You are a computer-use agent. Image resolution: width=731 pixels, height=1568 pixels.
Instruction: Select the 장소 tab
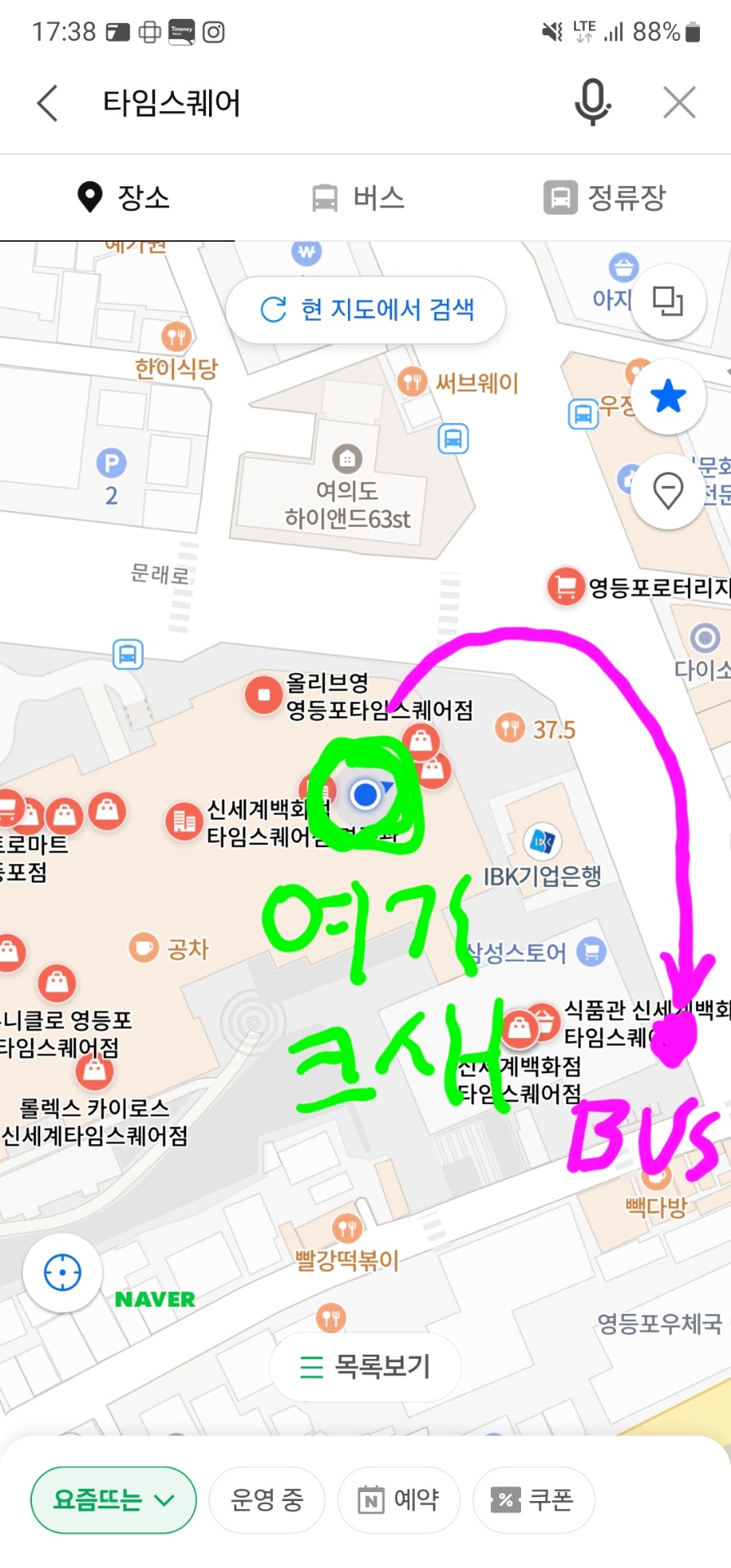(123, 198)
